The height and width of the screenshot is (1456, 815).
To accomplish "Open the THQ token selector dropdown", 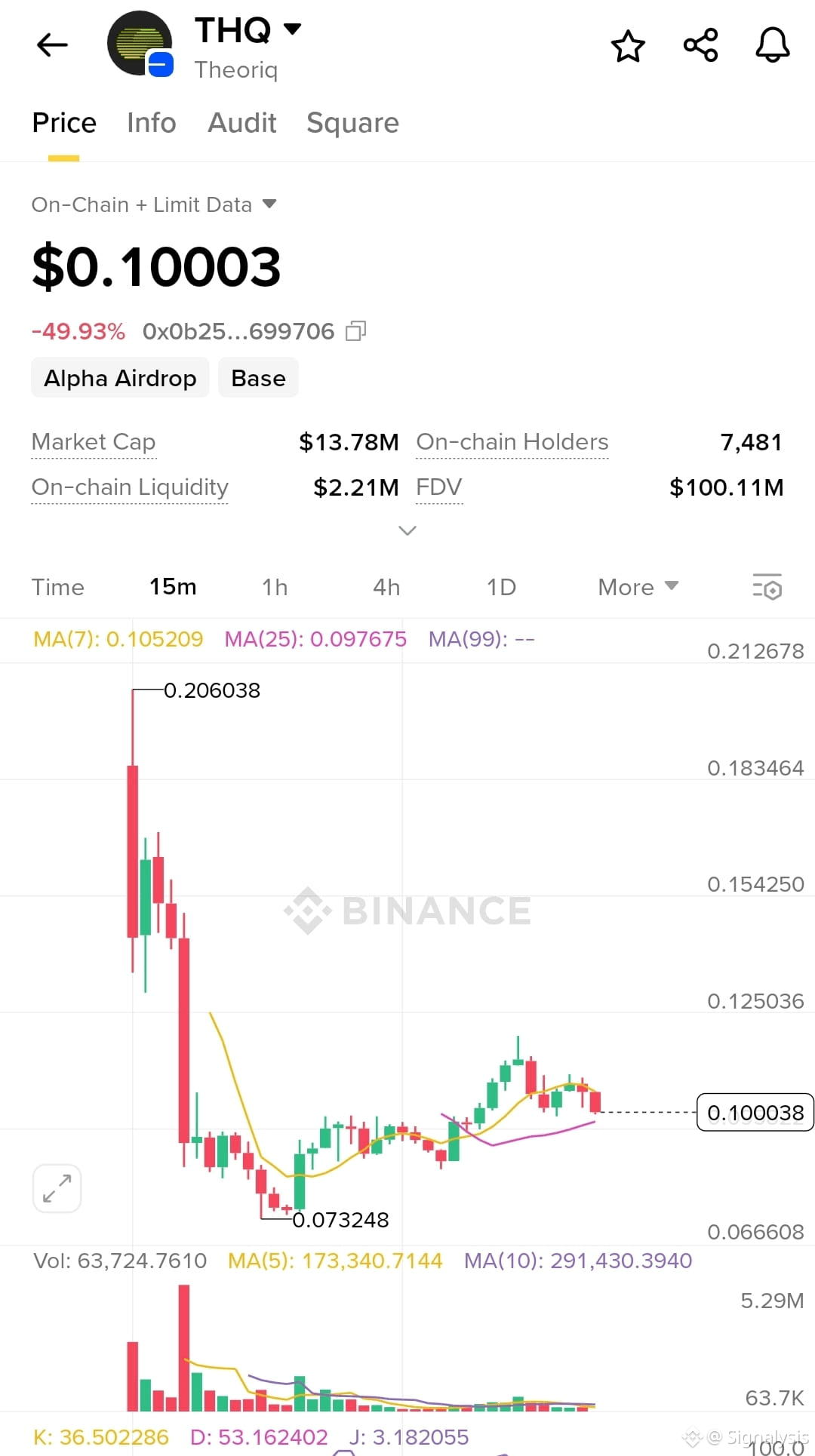I will [x=247, y=29].
